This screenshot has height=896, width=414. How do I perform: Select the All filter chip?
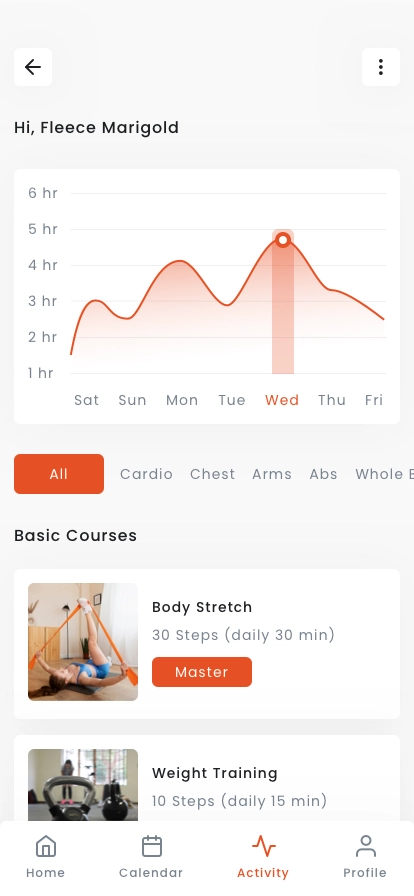59,474
